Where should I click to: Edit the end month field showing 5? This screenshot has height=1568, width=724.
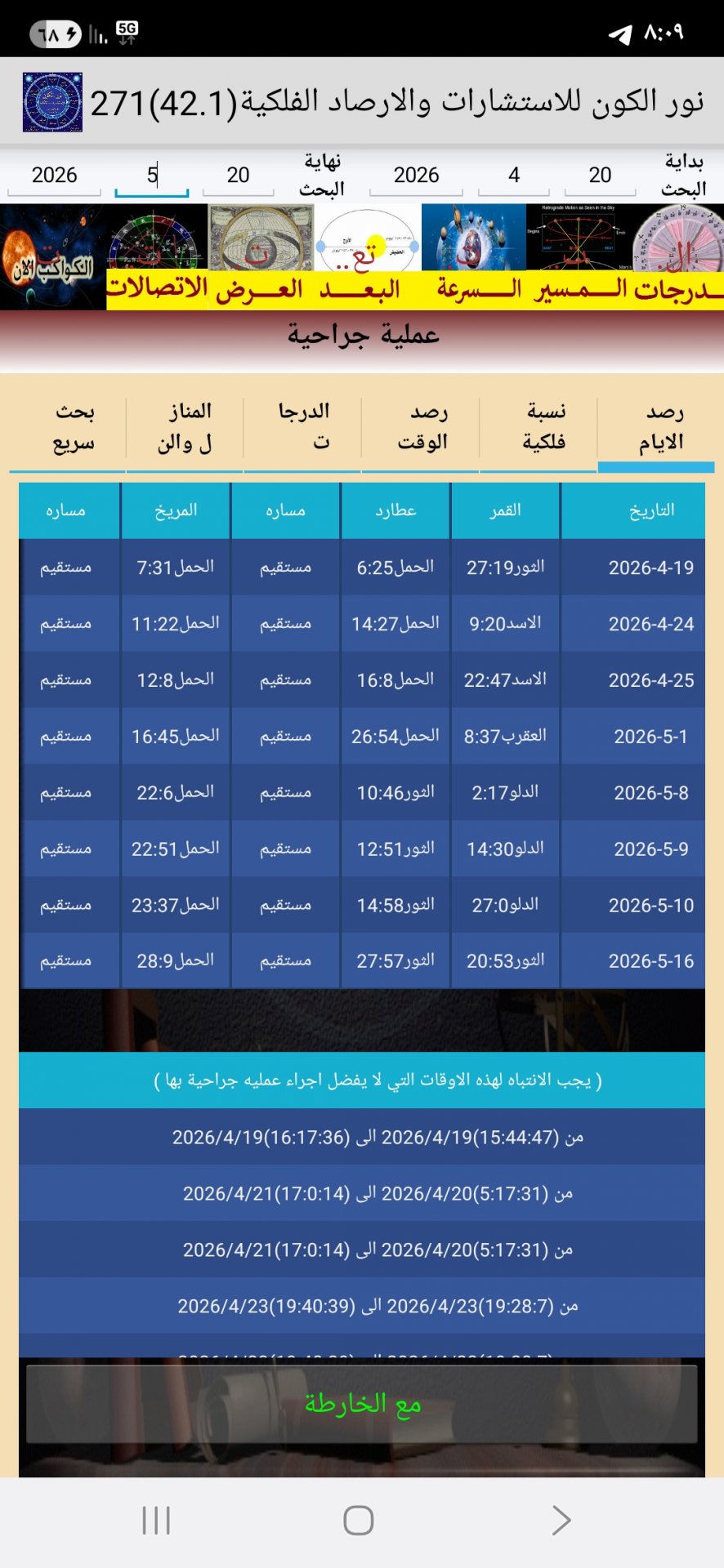pos(151,175)
